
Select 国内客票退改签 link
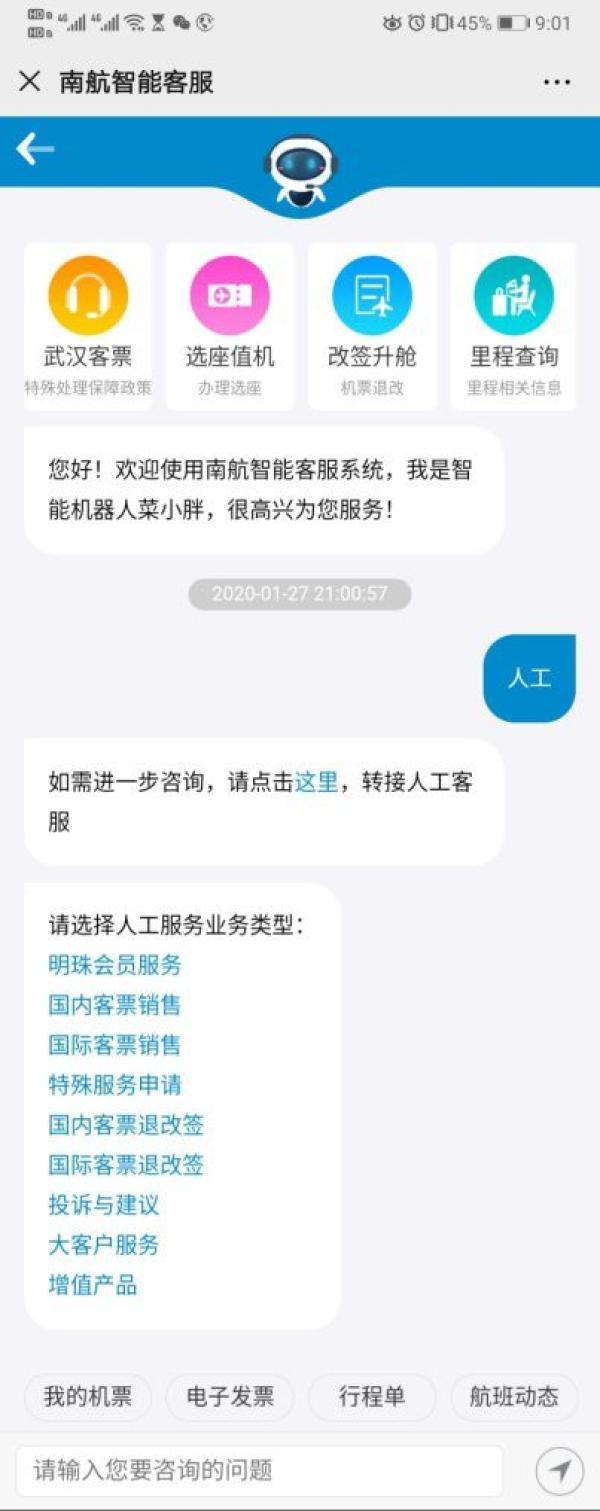pyautogui.click(x=126, y=1125)
